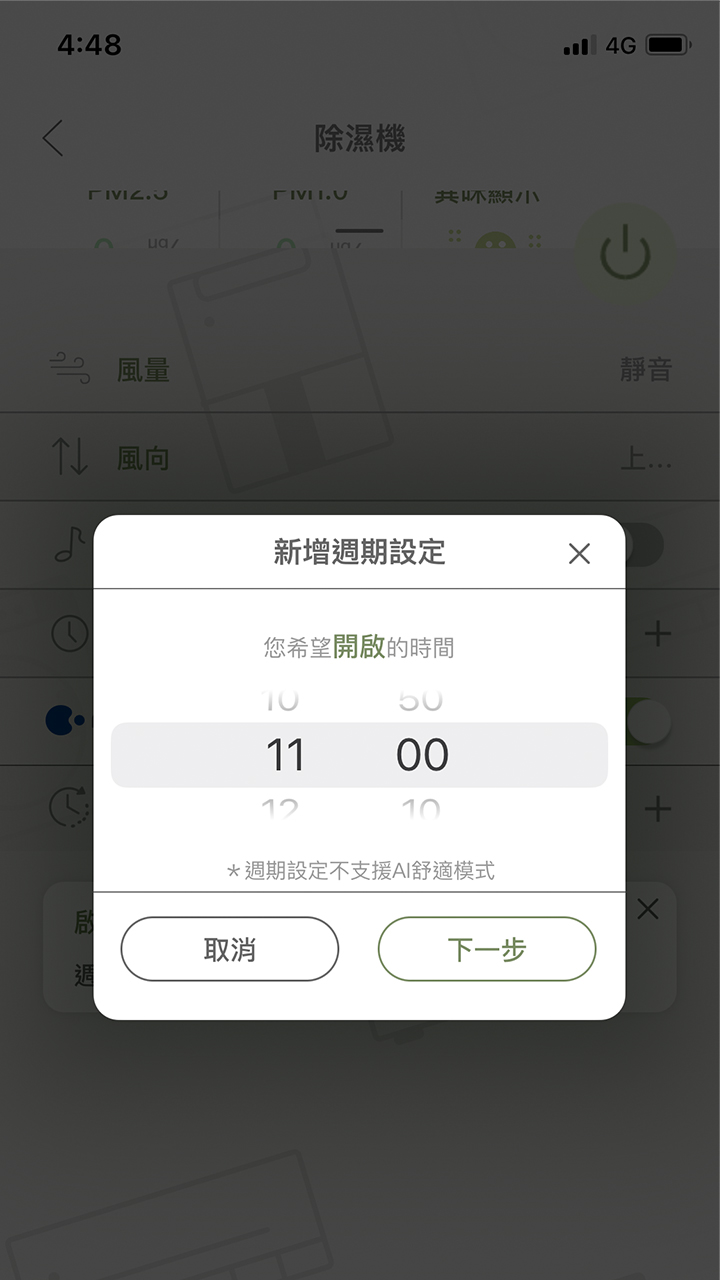
Task: Tap the blue comfort mode dot icon
Action: click(x=62, y=721)
